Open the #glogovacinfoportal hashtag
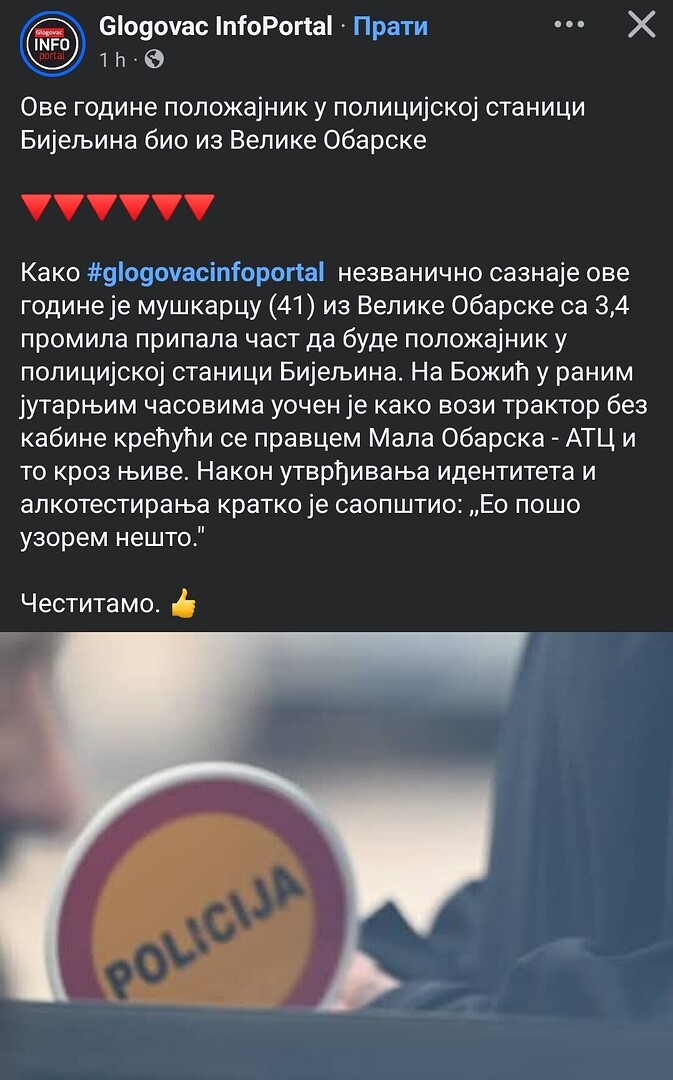The image size is (673, 1080). (x=206, y=272)
